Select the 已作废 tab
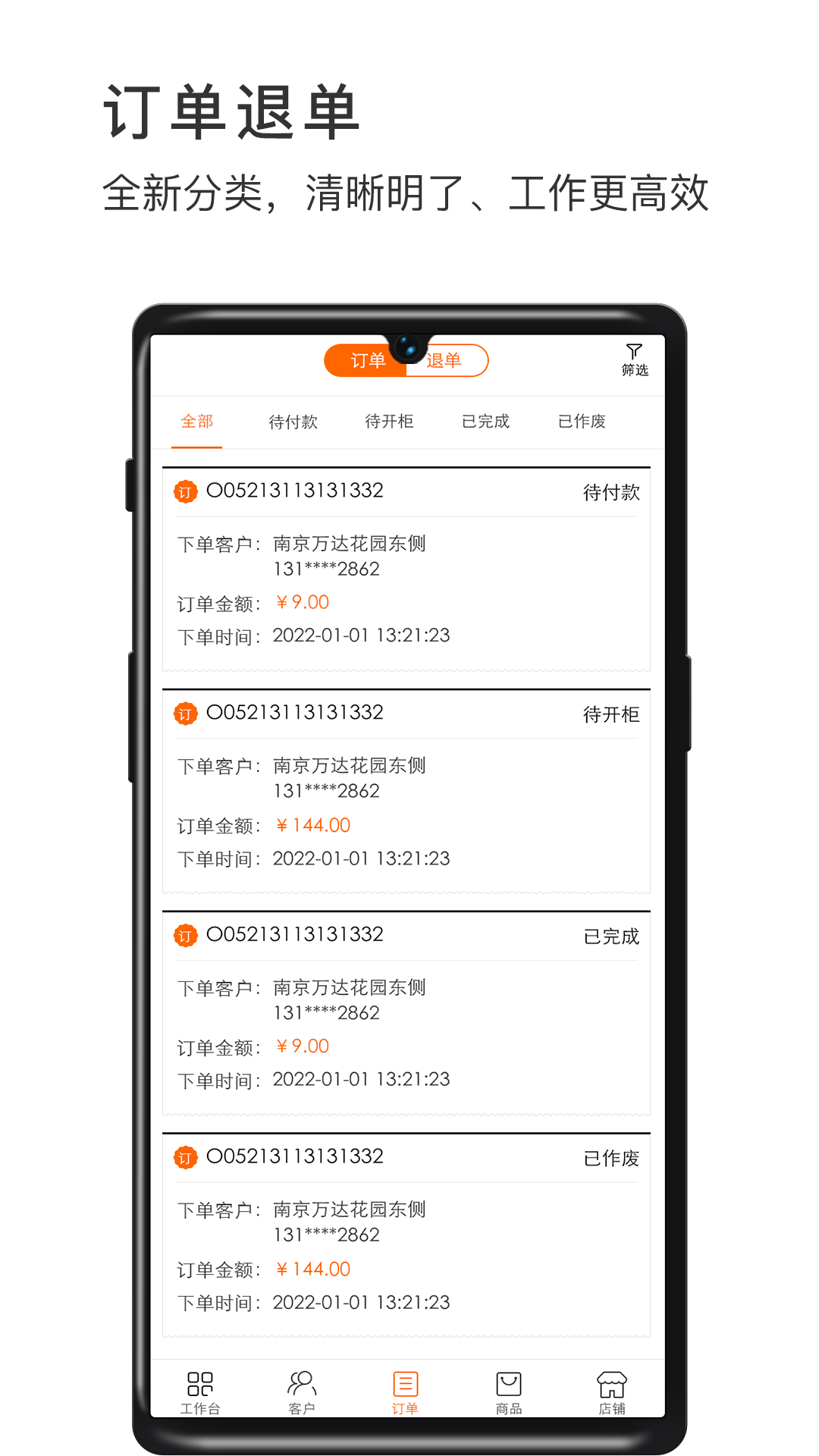 pos(582,422)
